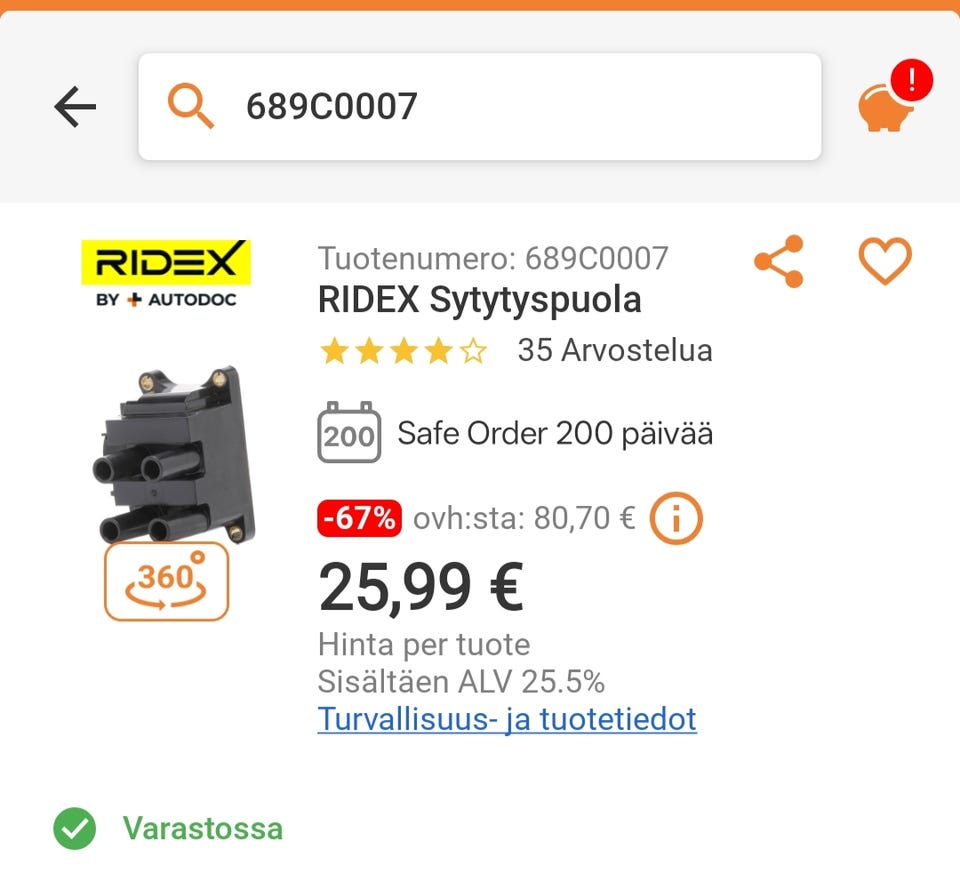Open Turvallisuus- ja tuotetiedot link
The image size is (960, 873).
tap(507, 719)
